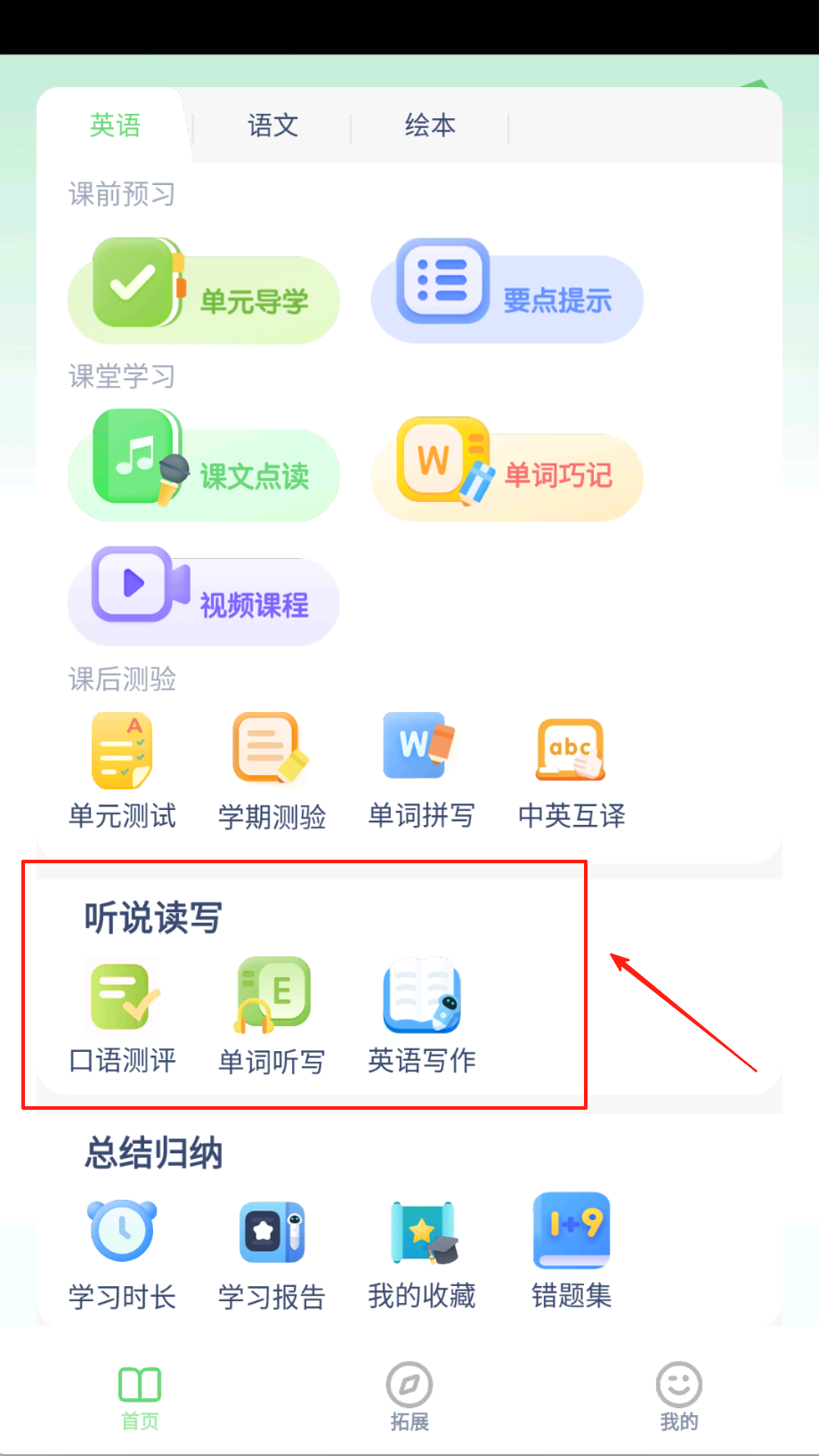Screen dimensions: 819x1456
Task: Go to the 我的 tab
Action: pyautogui.click(x=678, y=1395)
